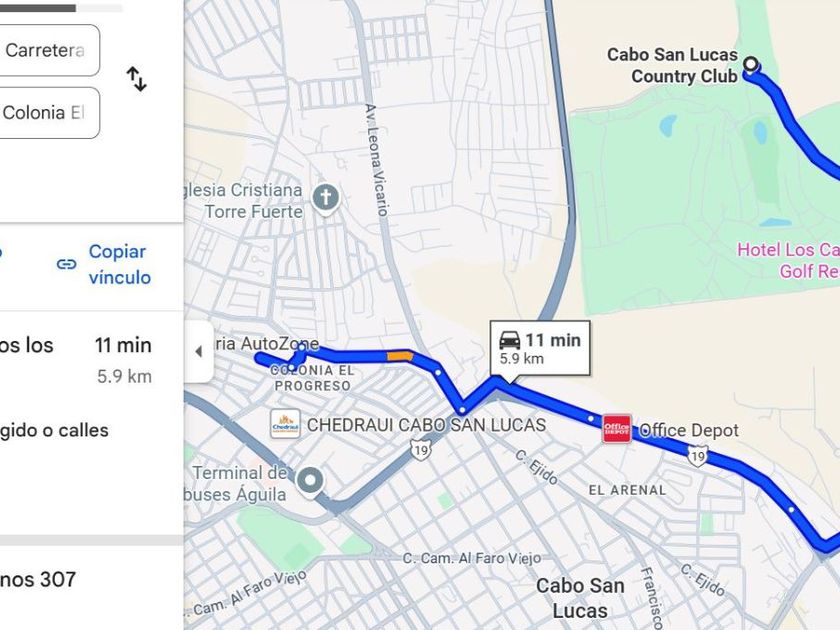Tap the 11 min route callout on map
The height and width of the screenshot is (630, 840).
pyautogui.click(x=539, y=348)
